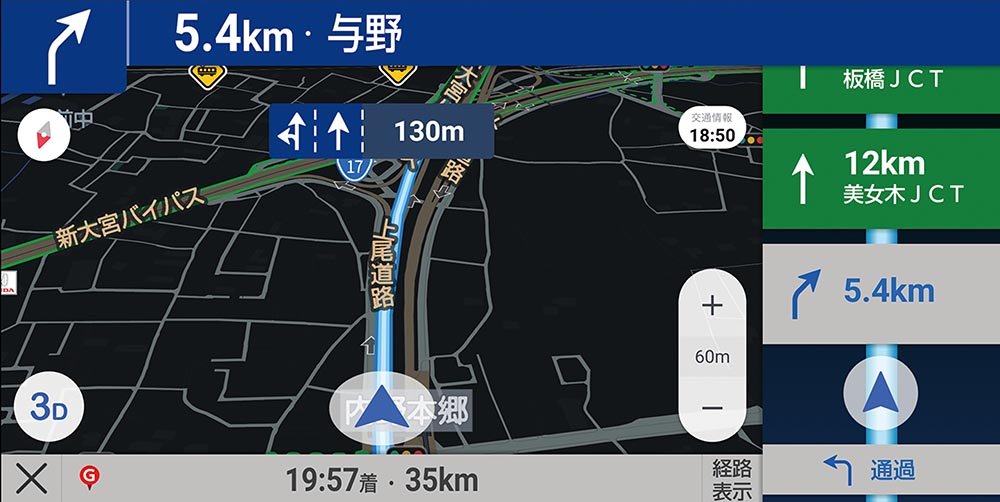Recenter on the current position arrow
1000x502 pixels.
pos(380,408)
